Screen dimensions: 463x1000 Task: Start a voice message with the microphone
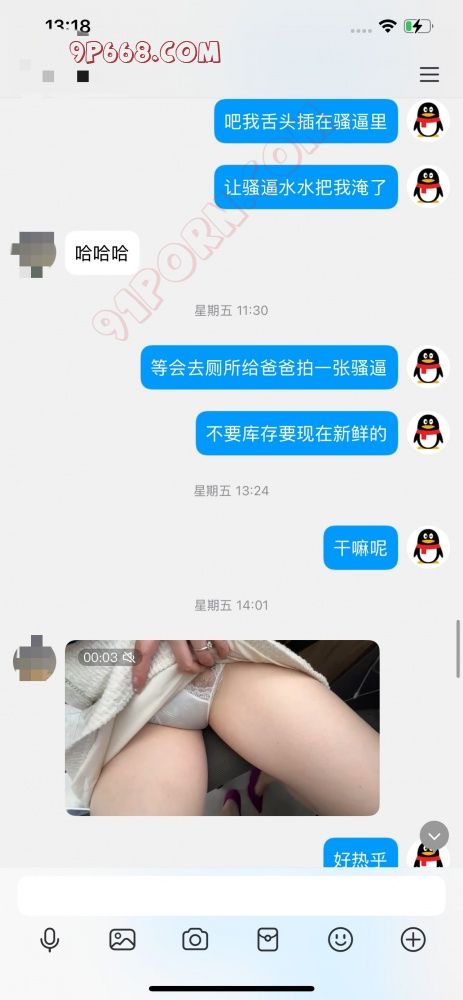coord(49,939)
